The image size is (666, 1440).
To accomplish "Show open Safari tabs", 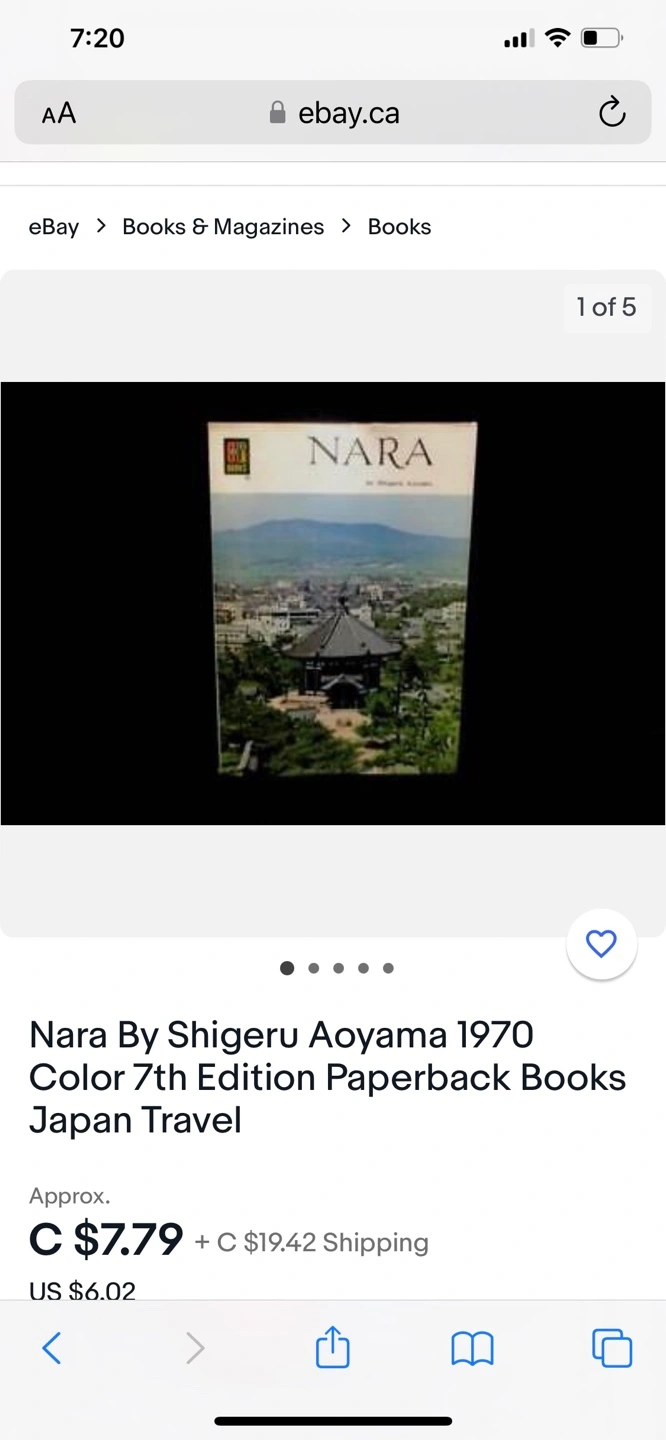I will [611, 1348].
